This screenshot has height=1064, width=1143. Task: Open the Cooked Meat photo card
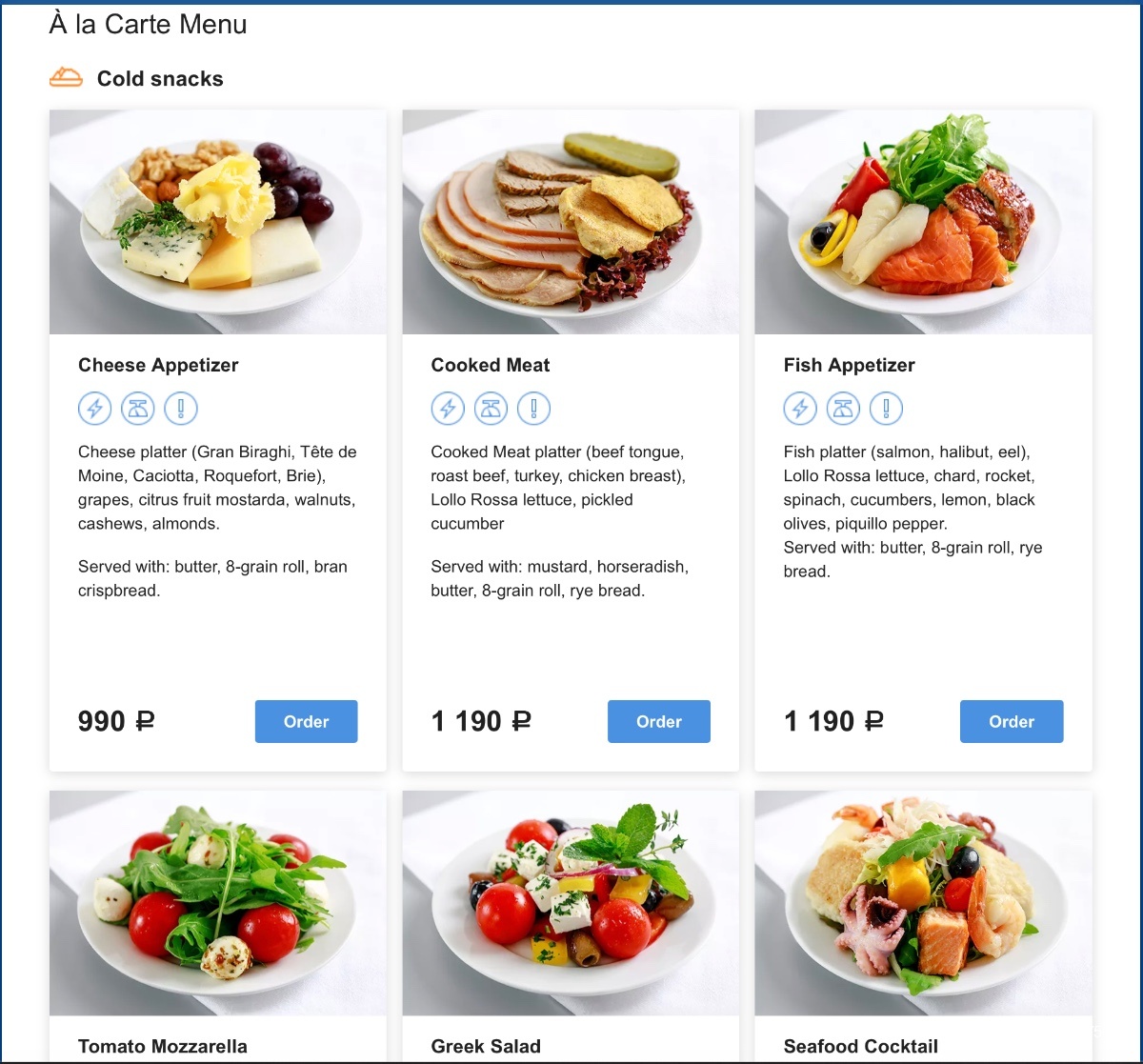pyautogui.click(x=570, y=222)
